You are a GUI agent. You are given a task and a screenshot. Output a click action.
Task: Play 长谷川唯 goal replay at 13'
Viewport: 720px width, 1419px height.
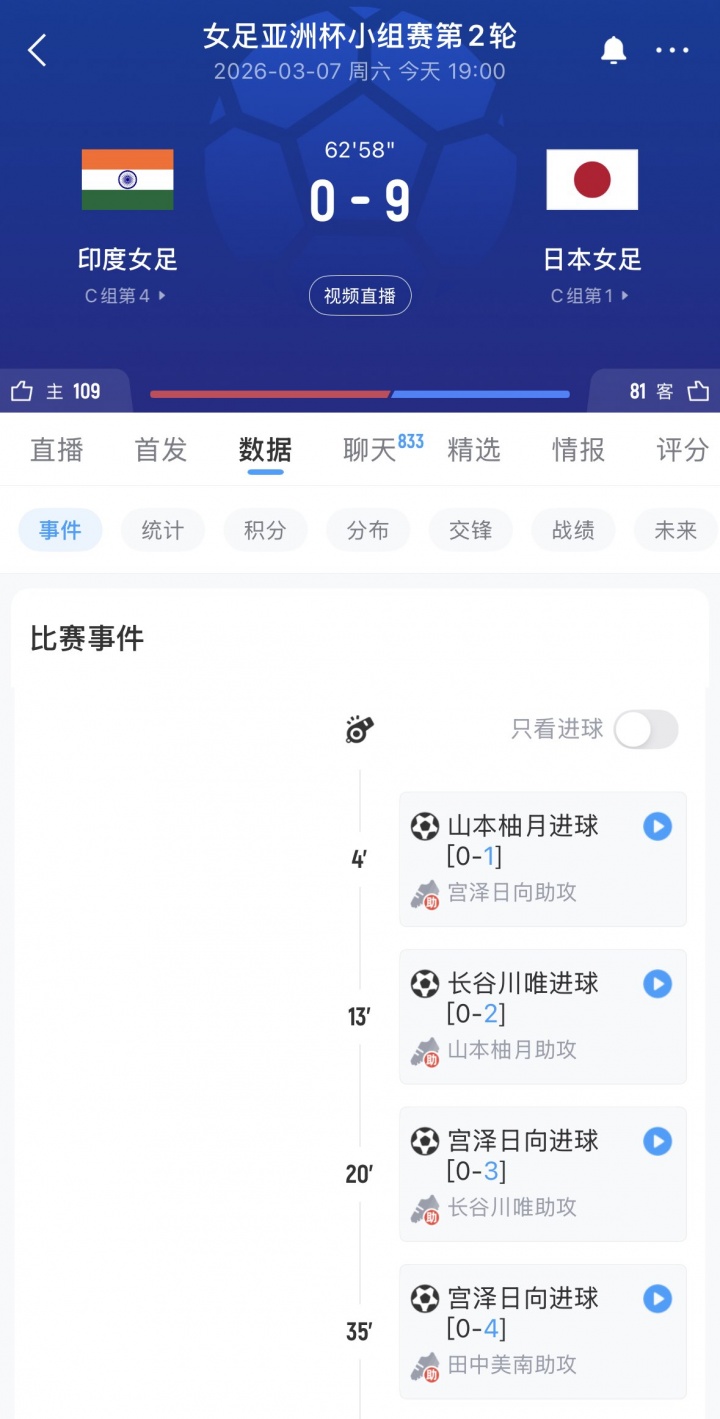(x=657, y=984)
